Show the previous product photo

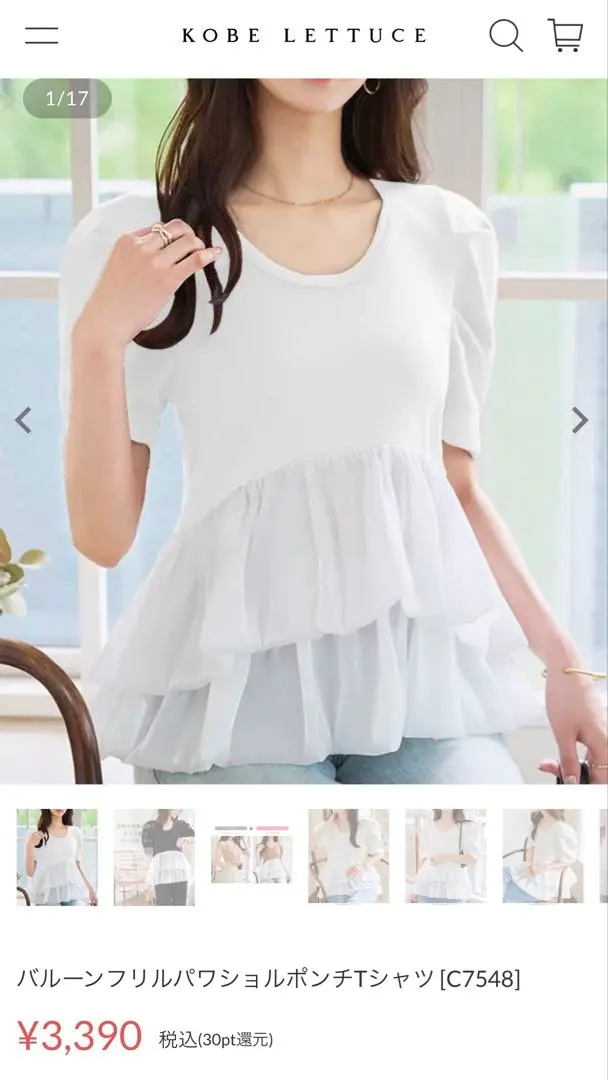tap(24, 421)
